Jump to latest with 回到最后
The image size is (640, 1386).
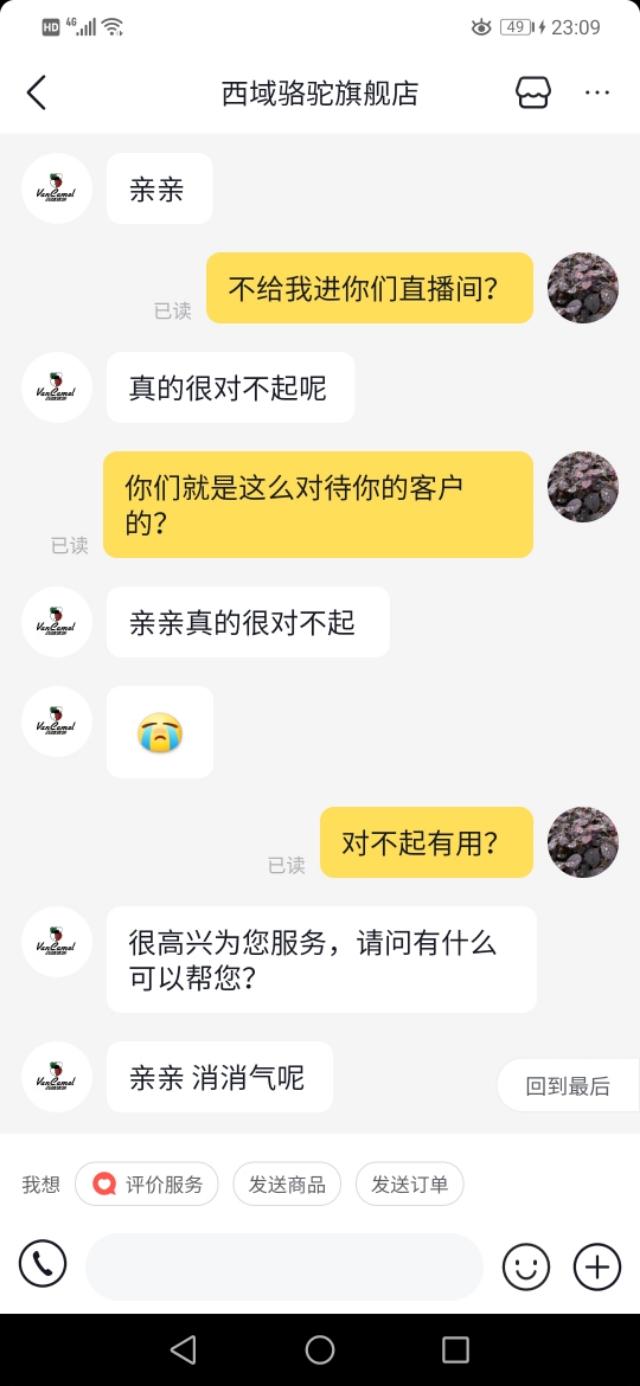click(x=567, y=1086)
